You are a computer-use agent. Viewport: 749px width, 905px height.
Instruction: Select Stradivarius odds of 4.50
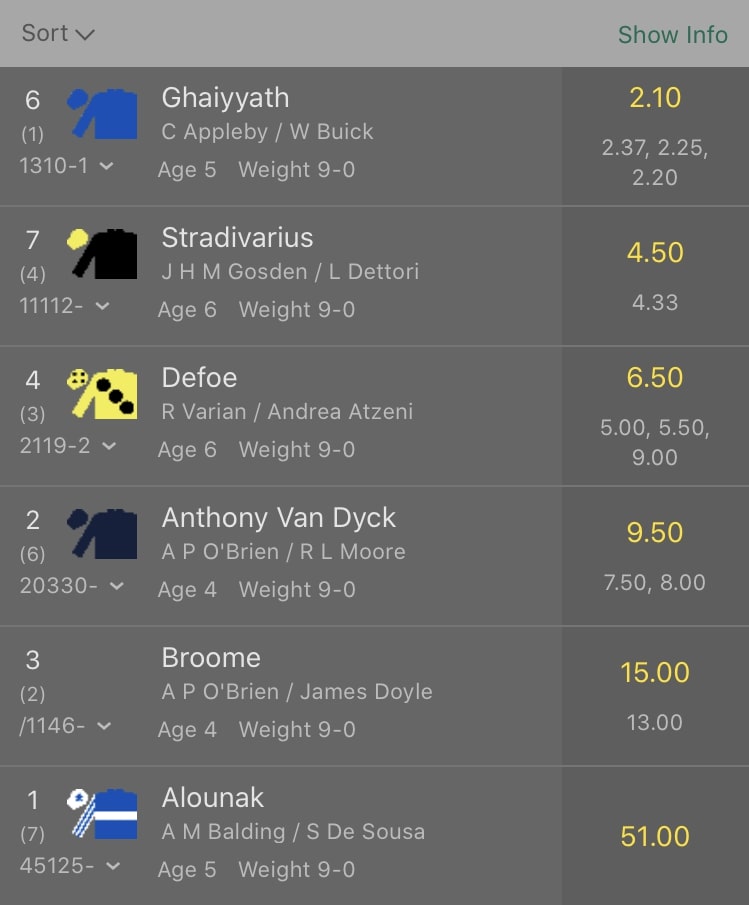(655, 253)
